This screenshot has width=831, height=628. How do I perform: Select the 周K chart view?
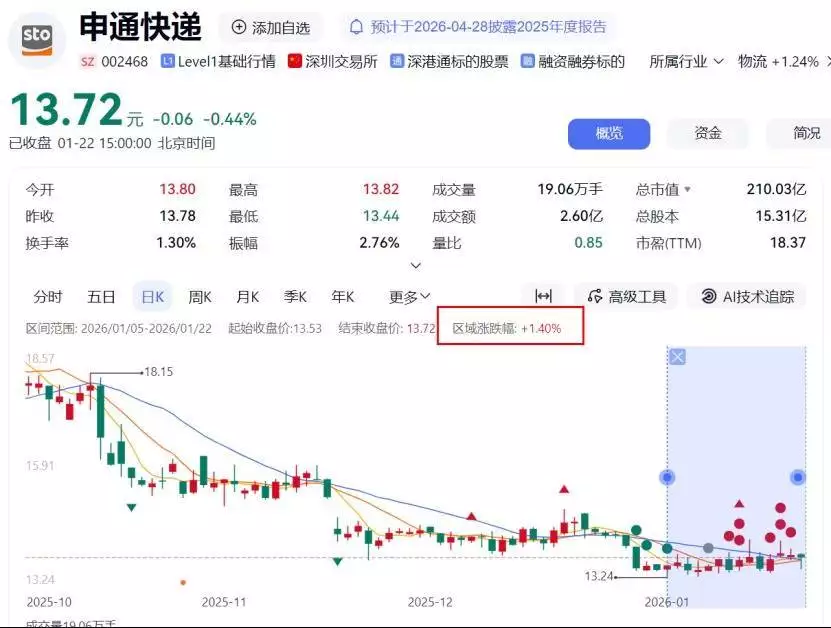point(200,296)
